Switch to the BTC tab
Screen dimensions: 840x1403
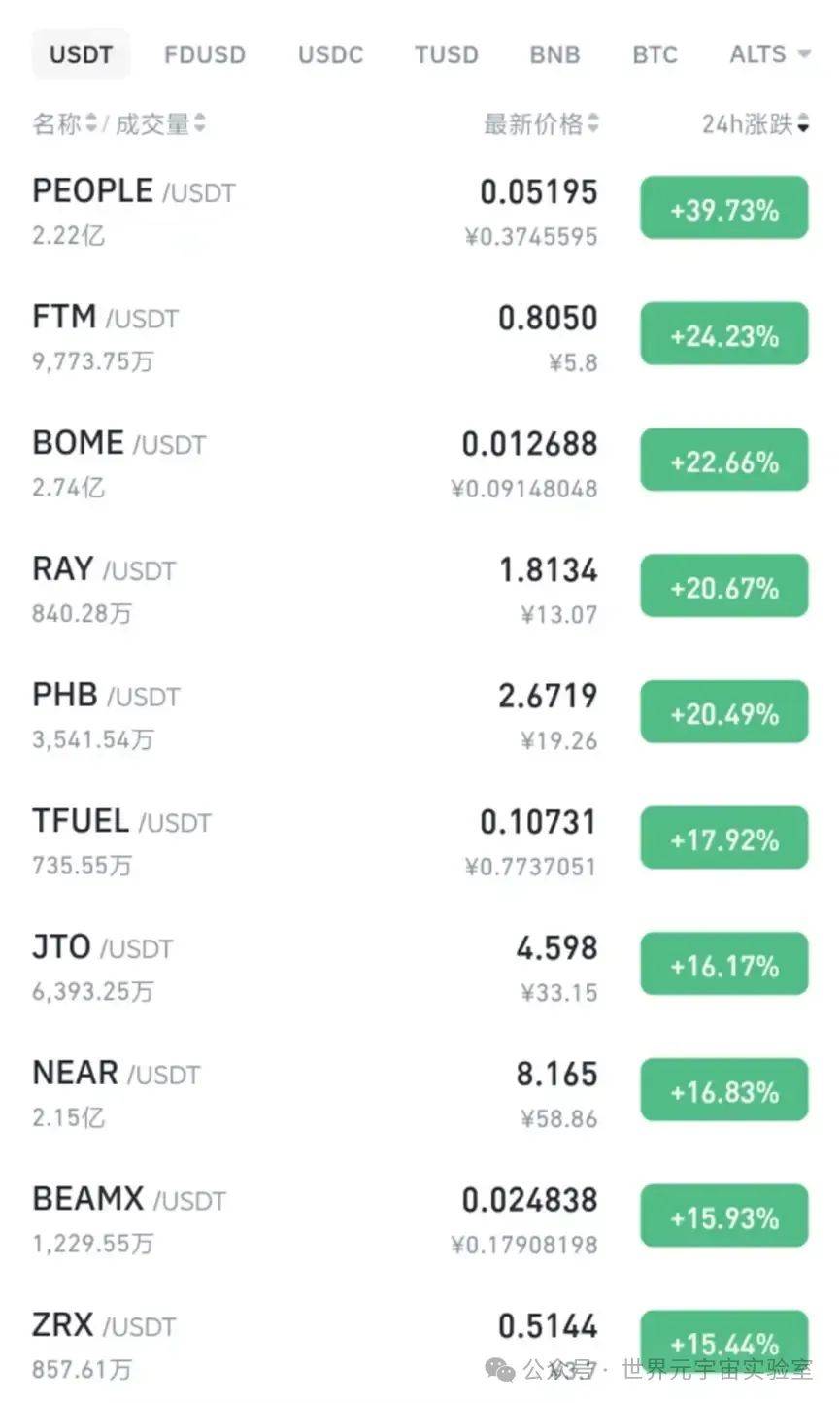[x=655, y=54]
